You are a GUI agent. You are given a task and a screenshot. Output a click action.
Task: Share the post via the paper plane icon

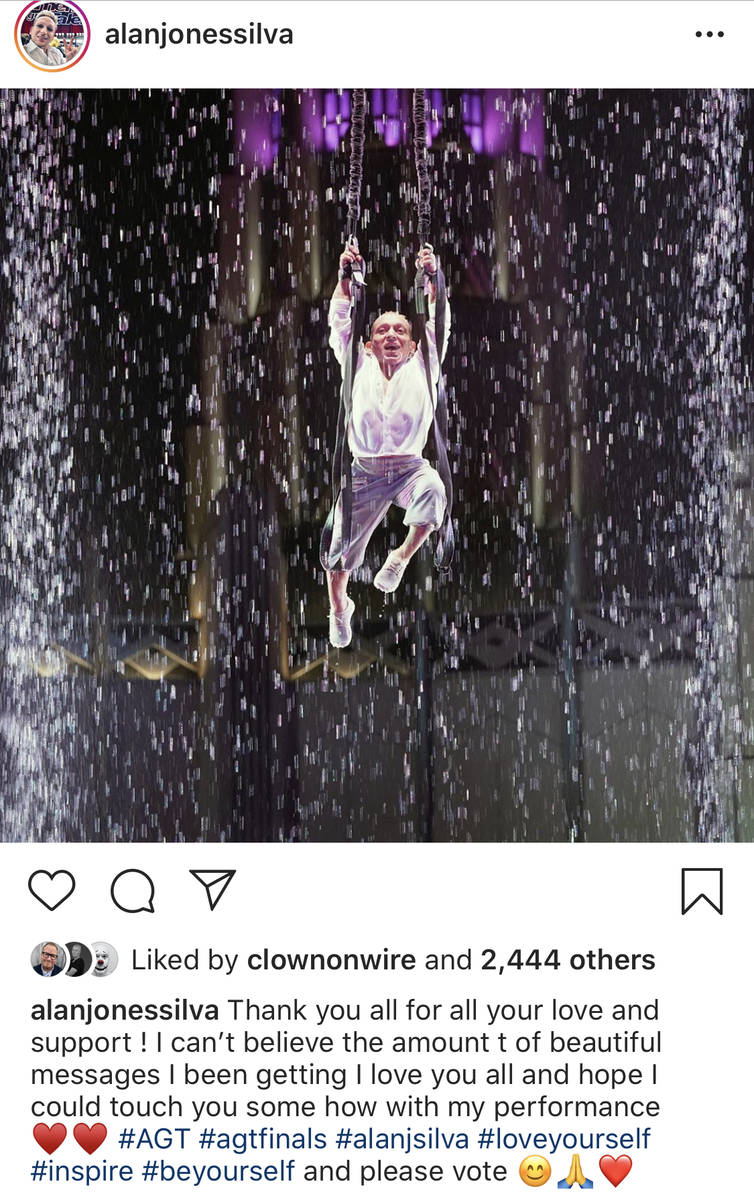[212, 889]
